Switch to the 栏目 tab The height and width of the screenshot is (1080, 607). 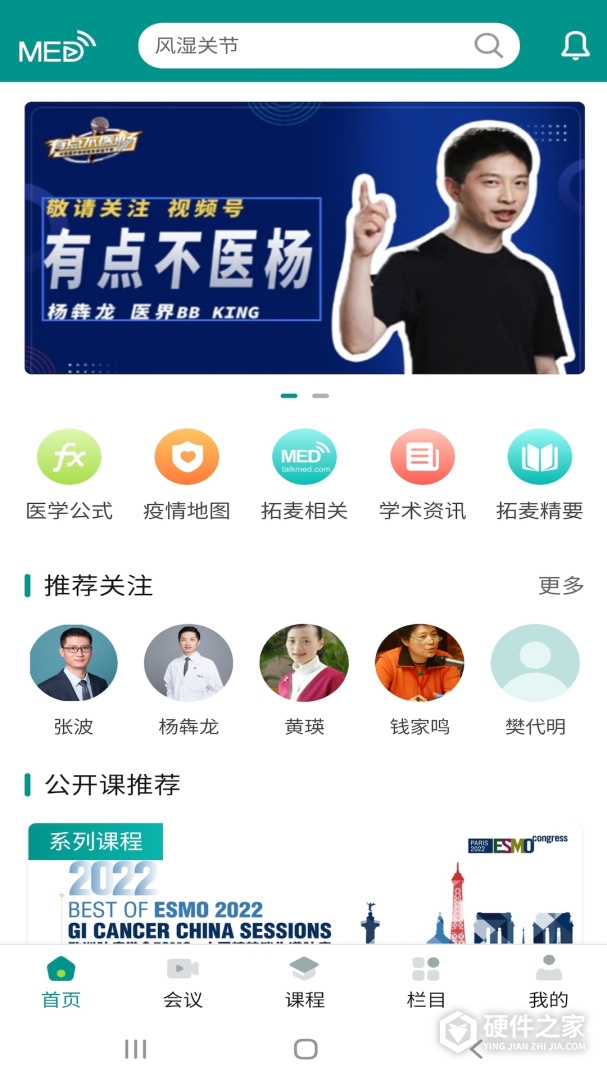426,982
